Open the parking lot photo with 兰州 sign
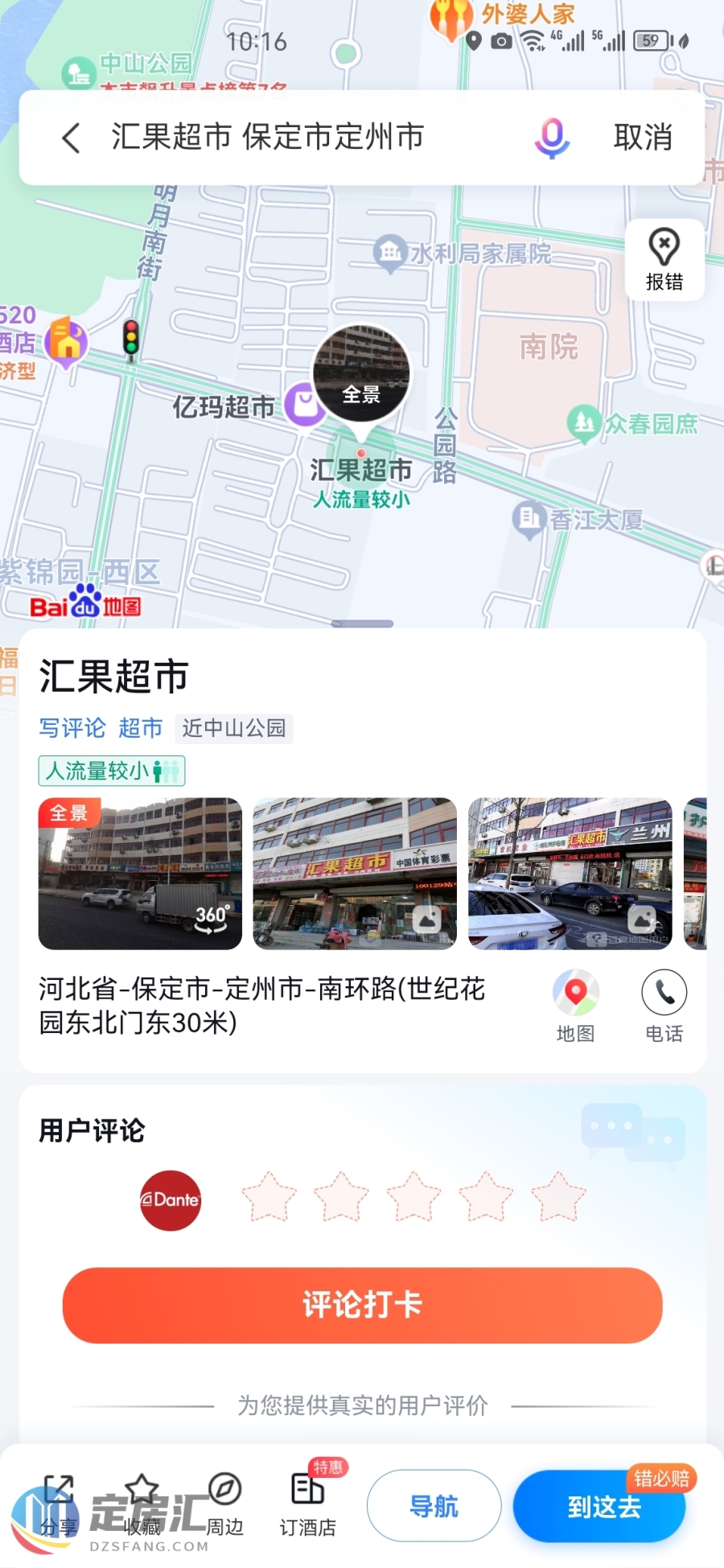The image size is (724, 1568). 570,873
